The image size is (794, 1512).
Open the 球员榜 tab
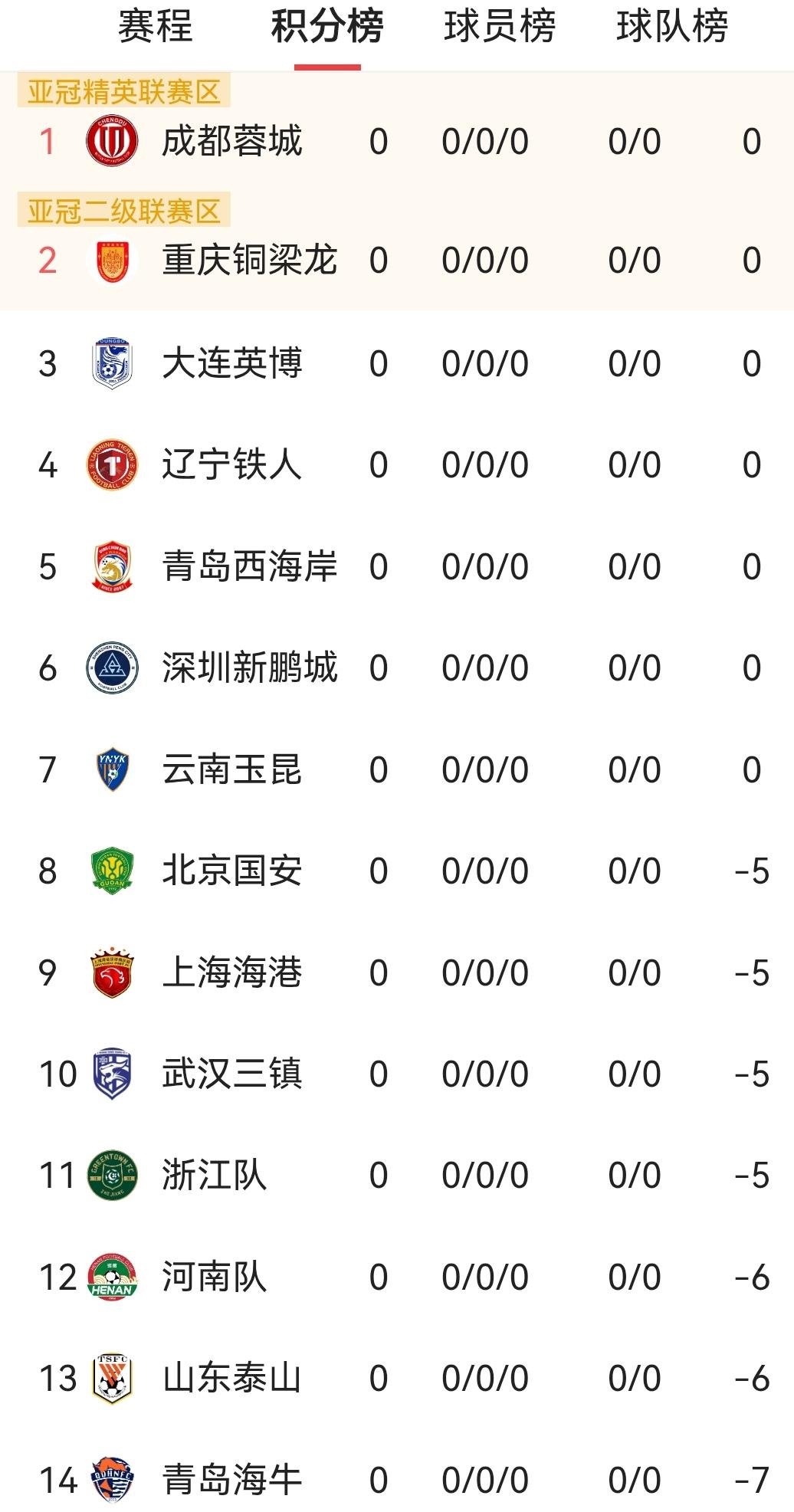tap(500, 28)
